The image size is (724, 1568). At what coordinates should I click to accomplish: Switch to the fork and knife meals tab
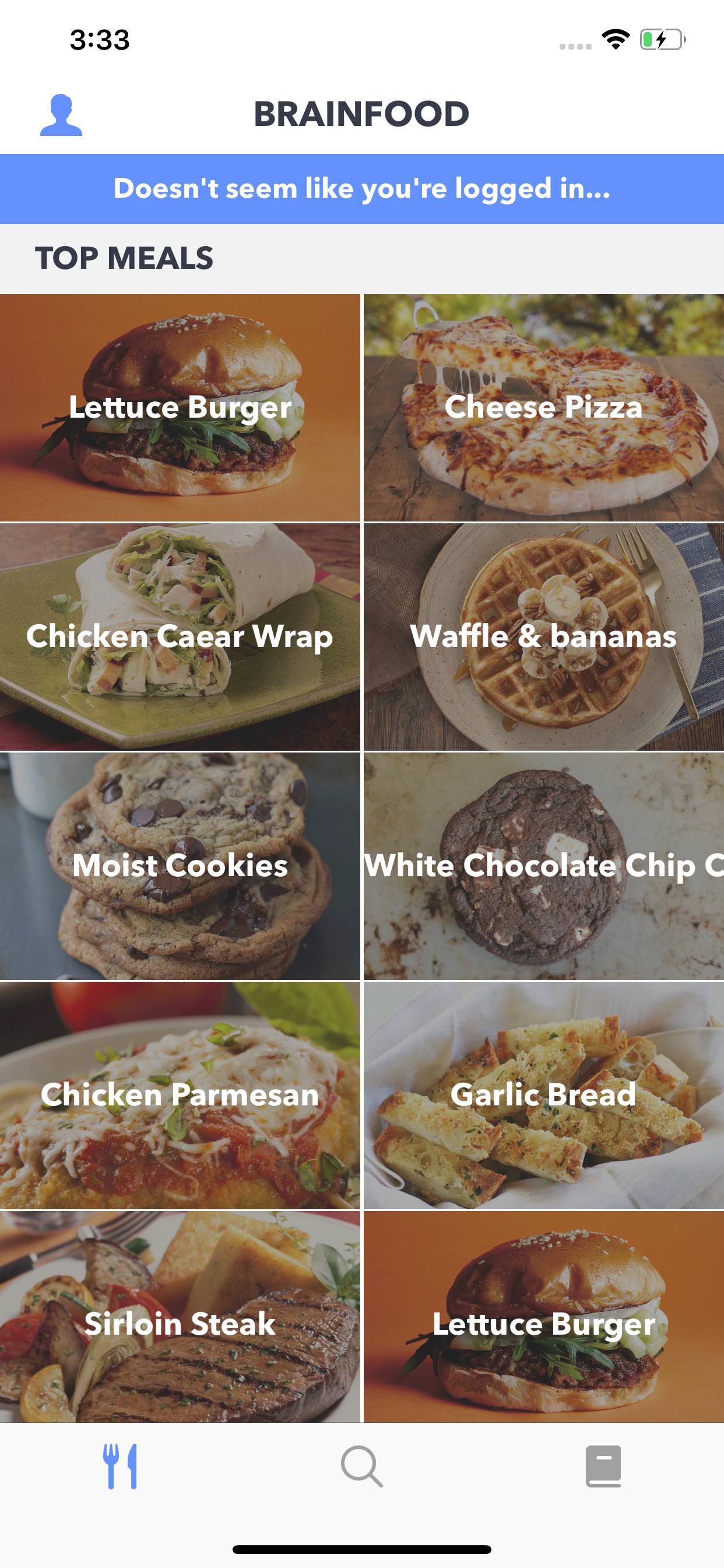(120, 1466)
